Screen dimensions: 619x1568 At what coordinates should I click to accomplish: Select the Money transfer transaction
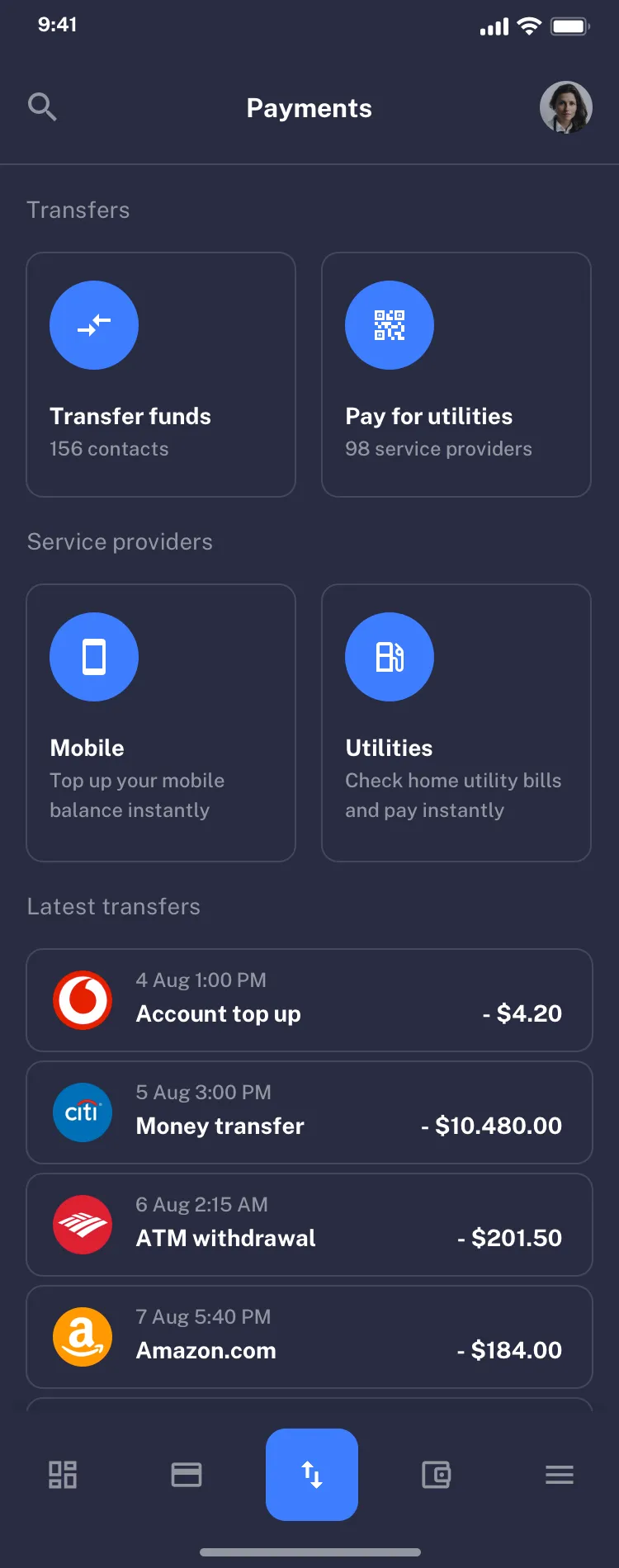(x=309, y=1112)
